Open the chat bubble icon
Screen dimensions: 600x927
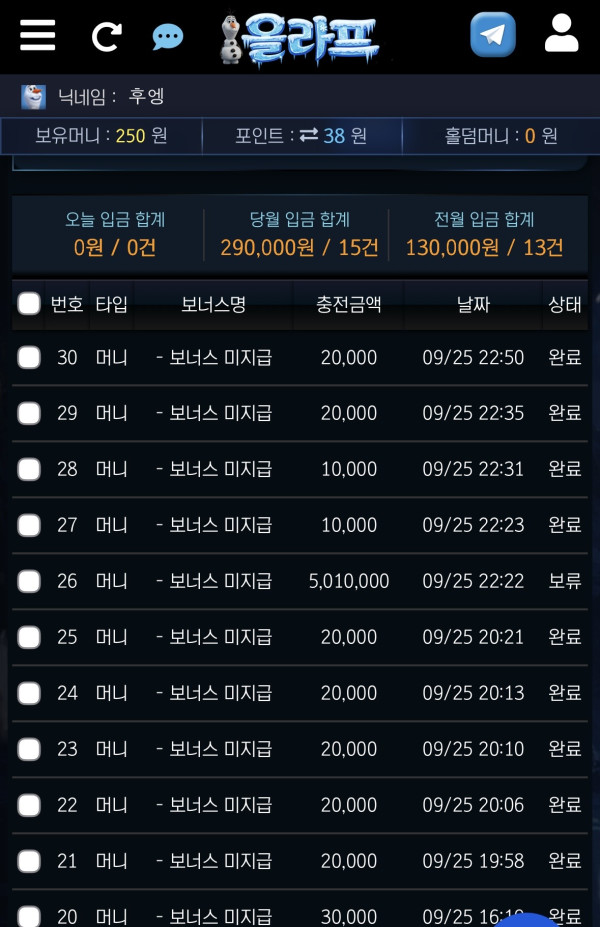[x=168, y=37]
